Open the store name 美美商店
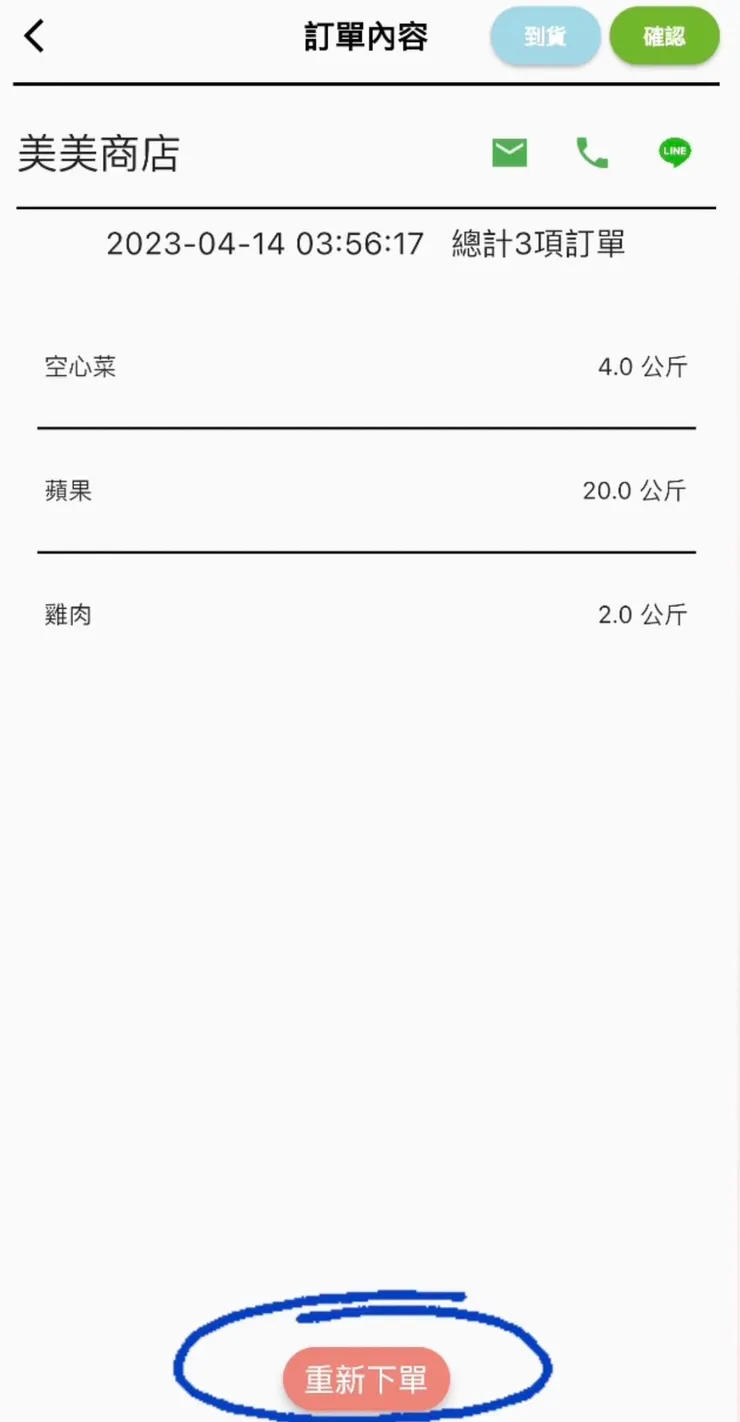Screen dimensions: 740x1422 (x=97, y=153)
